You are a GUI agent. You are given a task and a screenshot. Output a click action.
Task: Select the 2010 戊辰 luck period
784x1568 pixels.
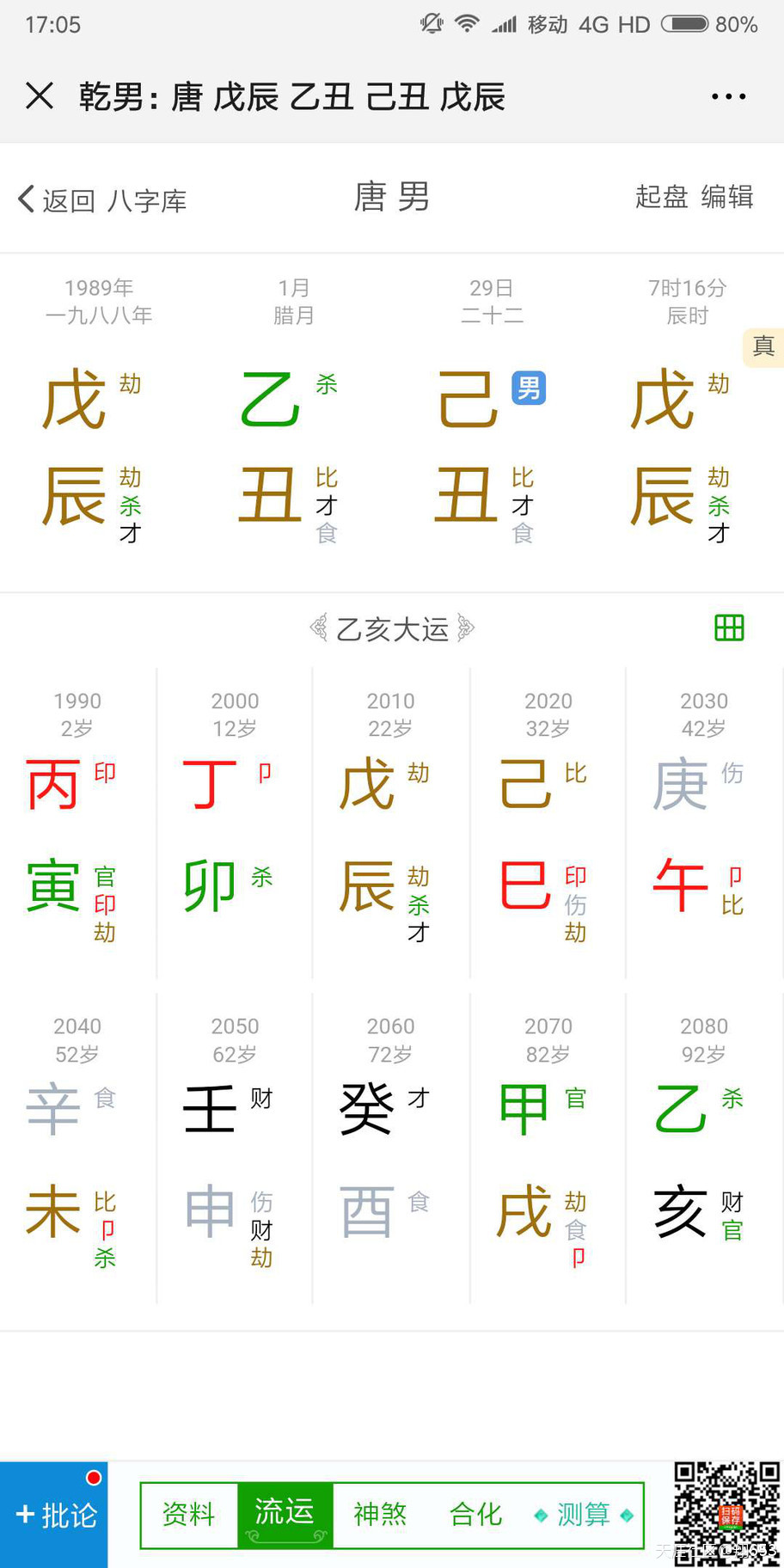point(391,822)
